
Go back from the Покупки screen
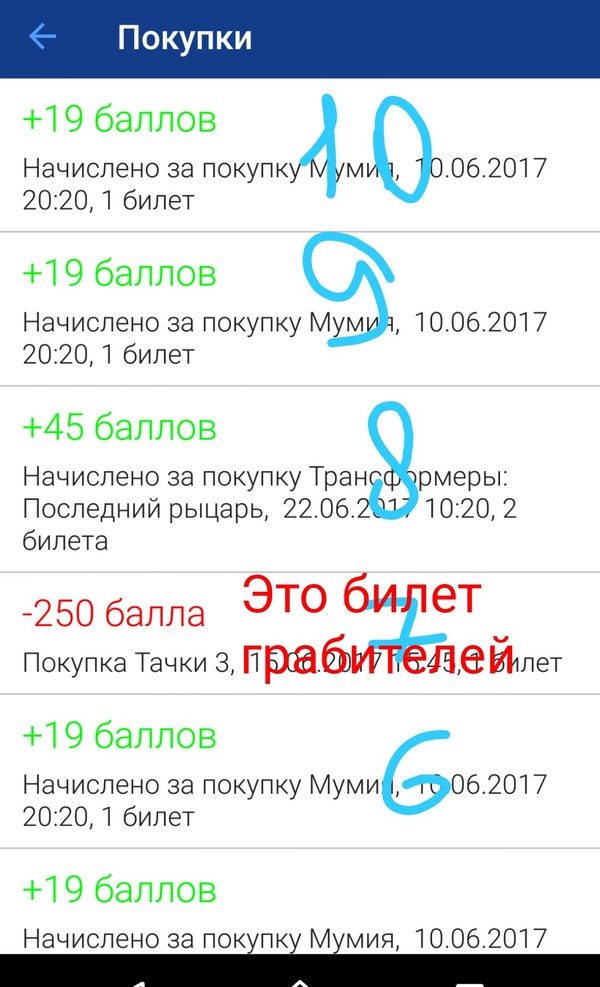pyautogui.click(x=43, y=38)
